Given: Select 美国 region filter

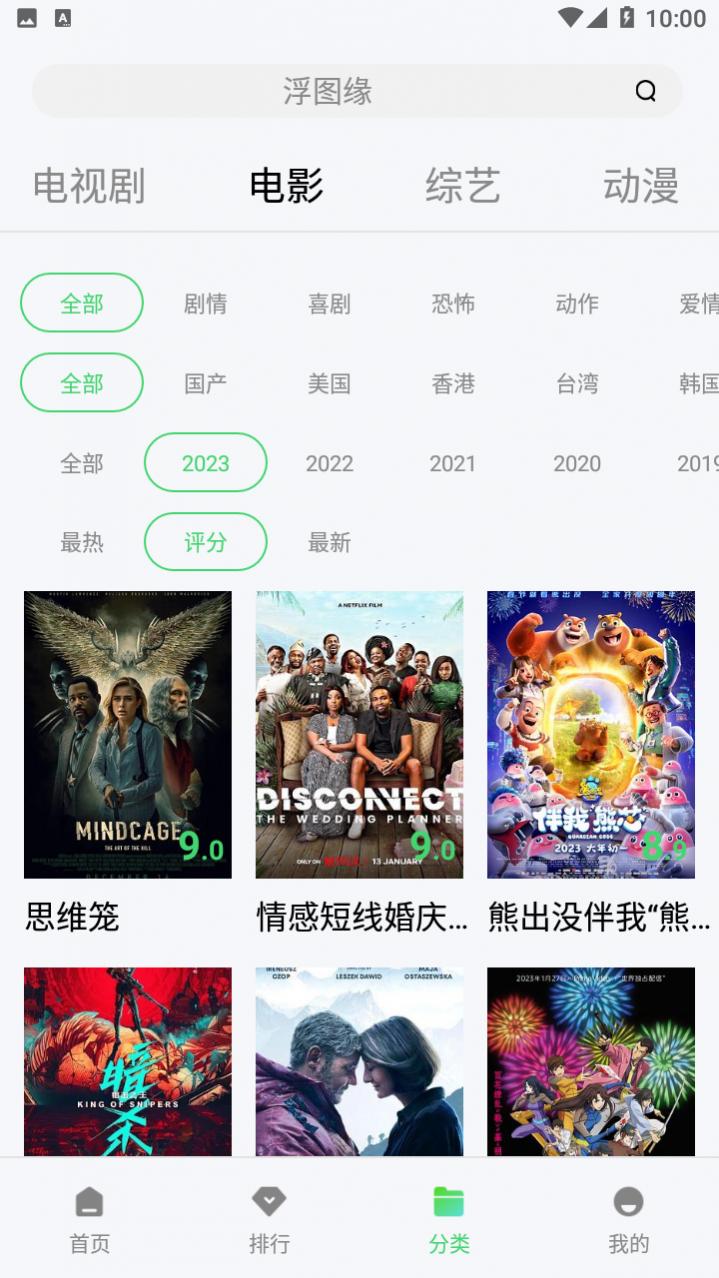Looking at the screenshot, I should (329, 383).
